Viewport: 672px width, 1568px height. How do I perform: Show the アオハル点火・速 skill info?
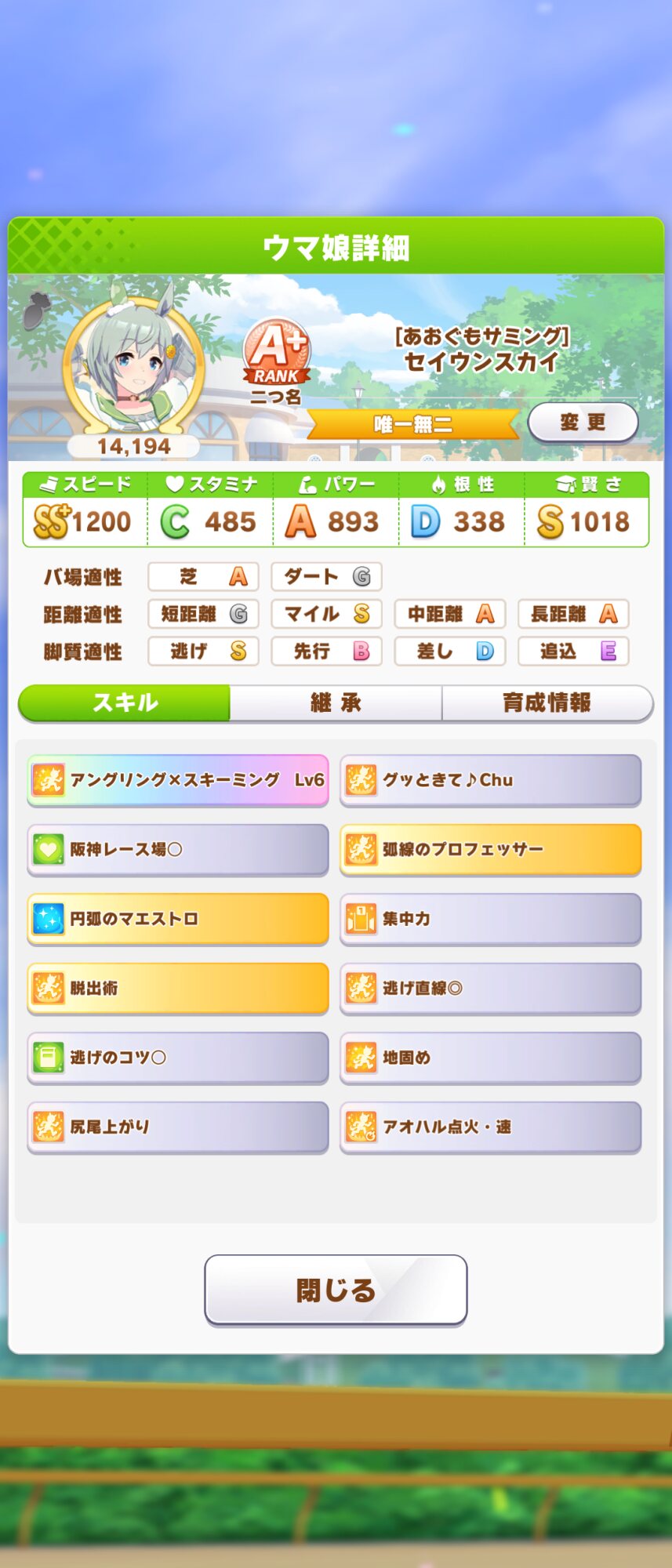pos(490,1127)
